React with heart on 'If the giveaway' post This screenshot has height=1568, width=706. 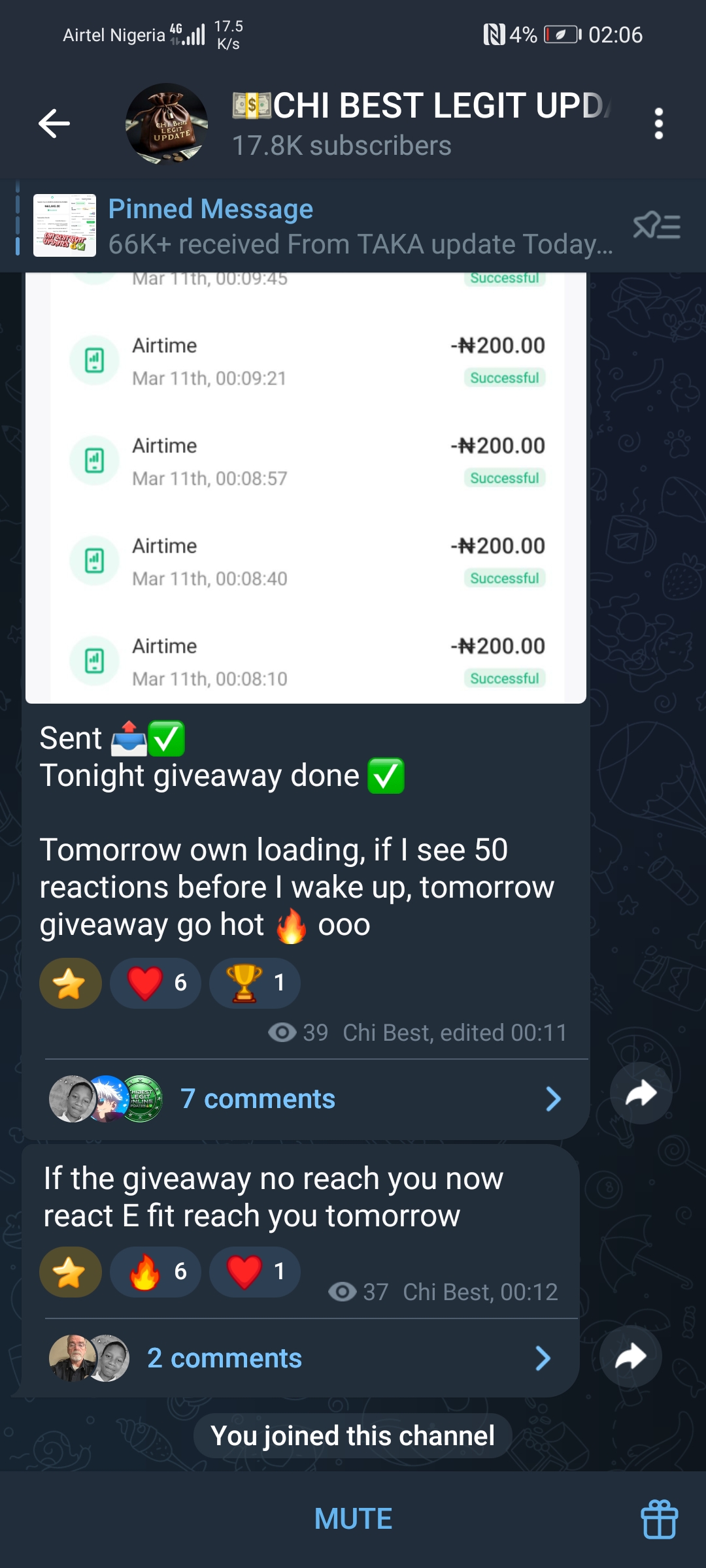255,1272
